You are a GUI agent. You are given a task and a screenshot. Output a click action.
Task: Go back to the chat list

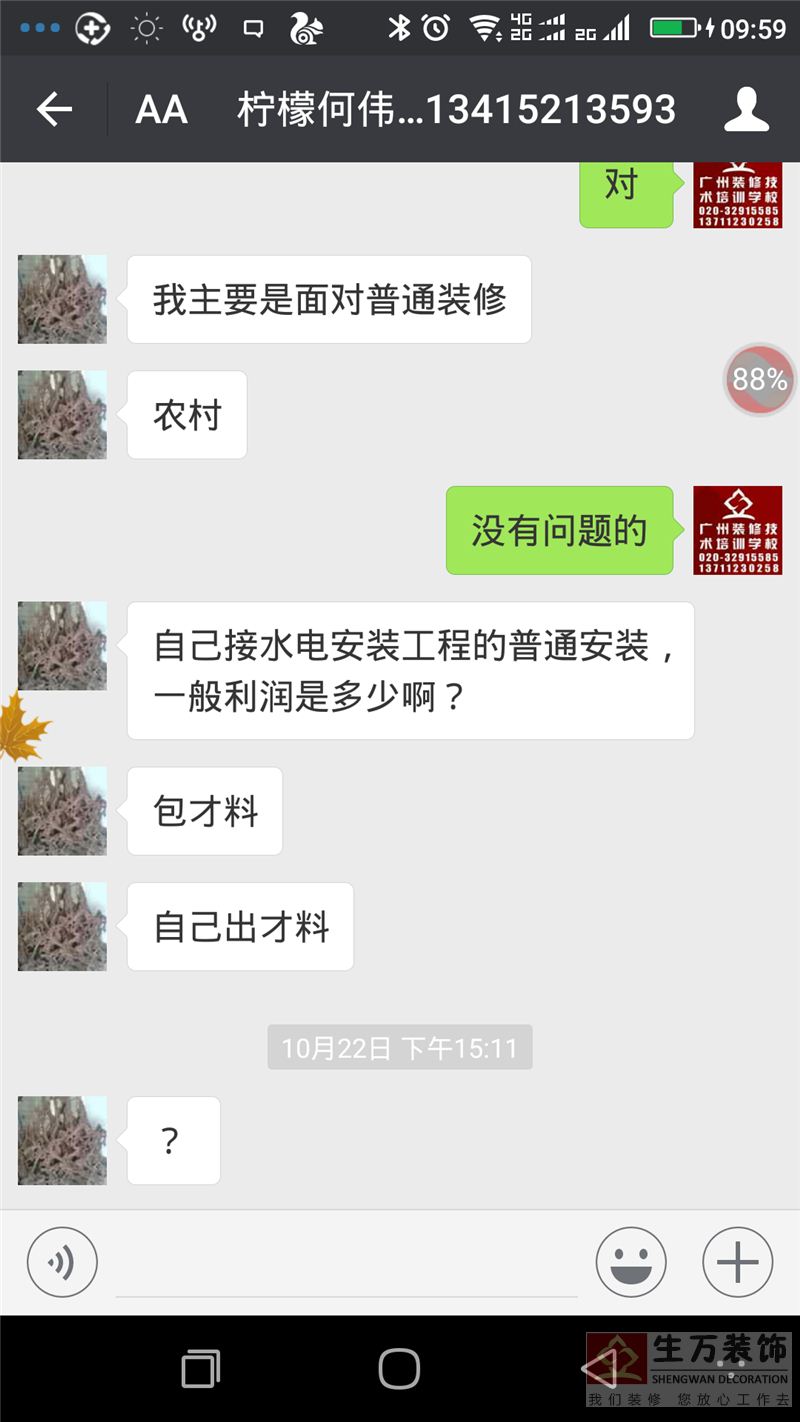54,109
